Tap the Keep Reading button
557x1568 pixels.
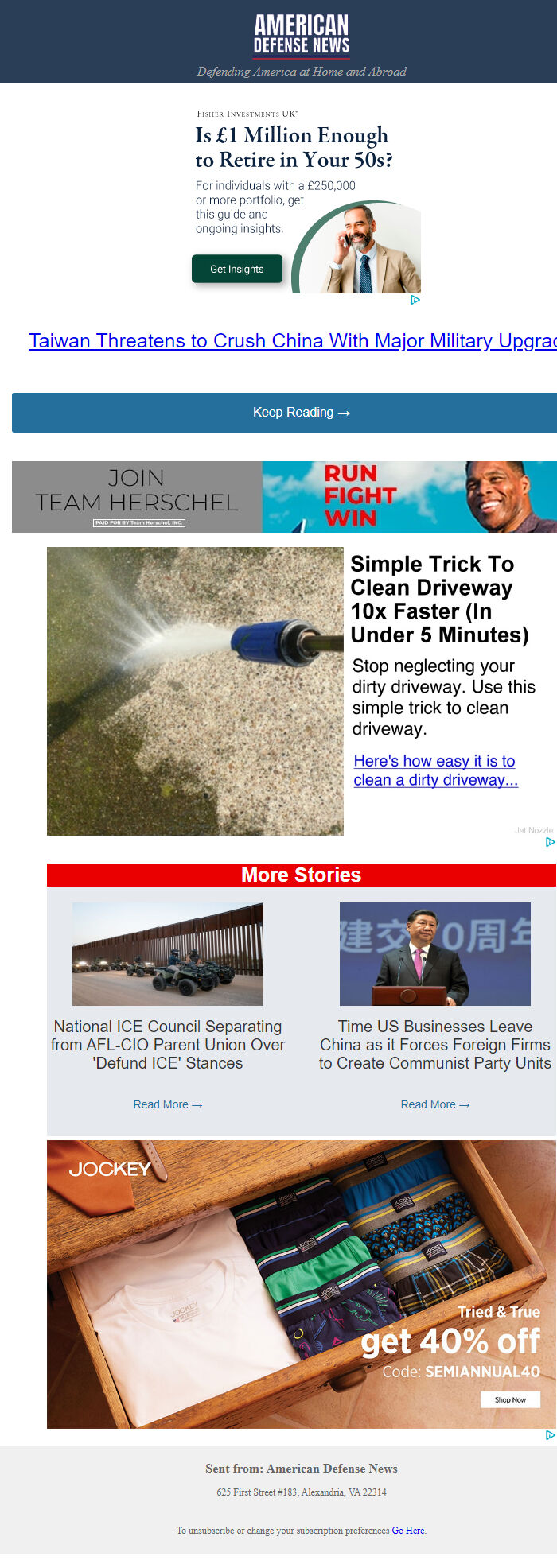[x=301, y=413]
